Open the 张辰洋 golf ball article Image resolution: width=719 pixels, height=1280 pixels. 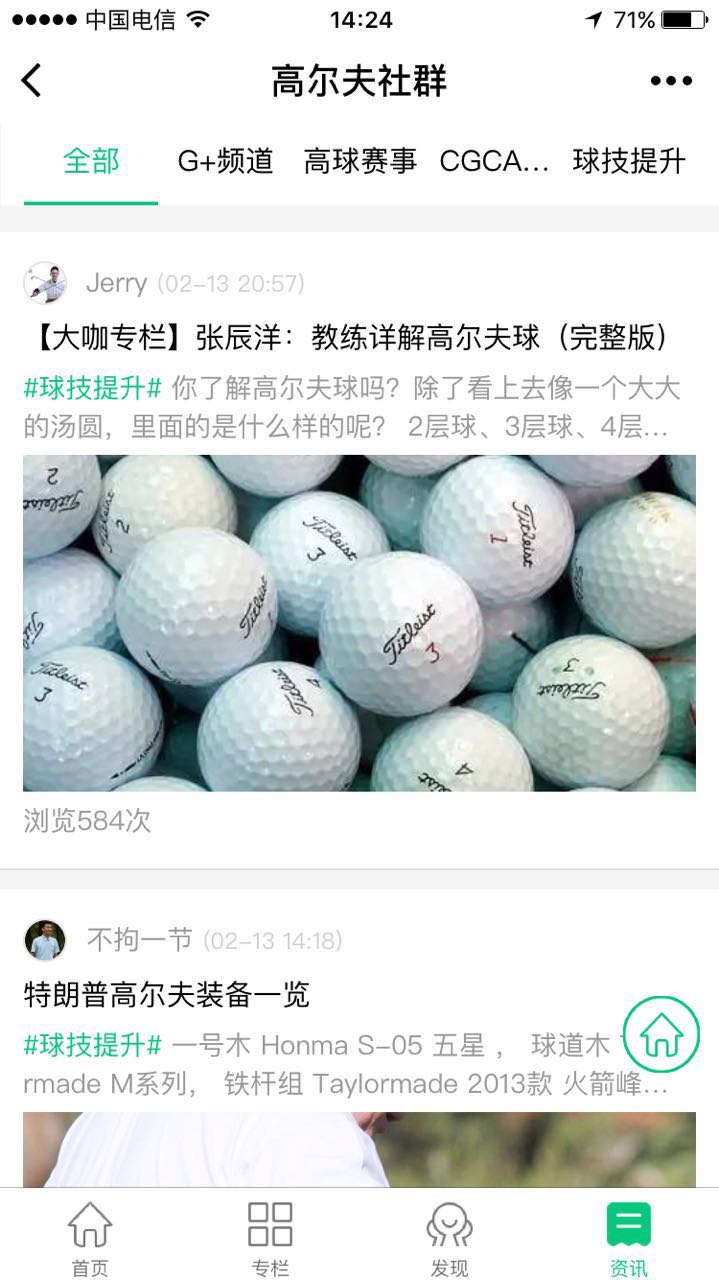[x=346, y=338]
